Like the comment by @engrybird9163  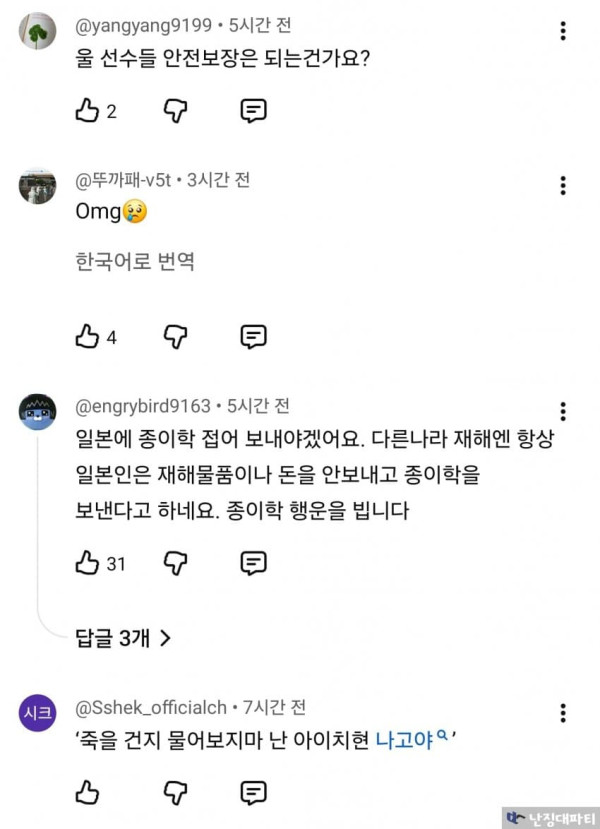click(87, 563)
